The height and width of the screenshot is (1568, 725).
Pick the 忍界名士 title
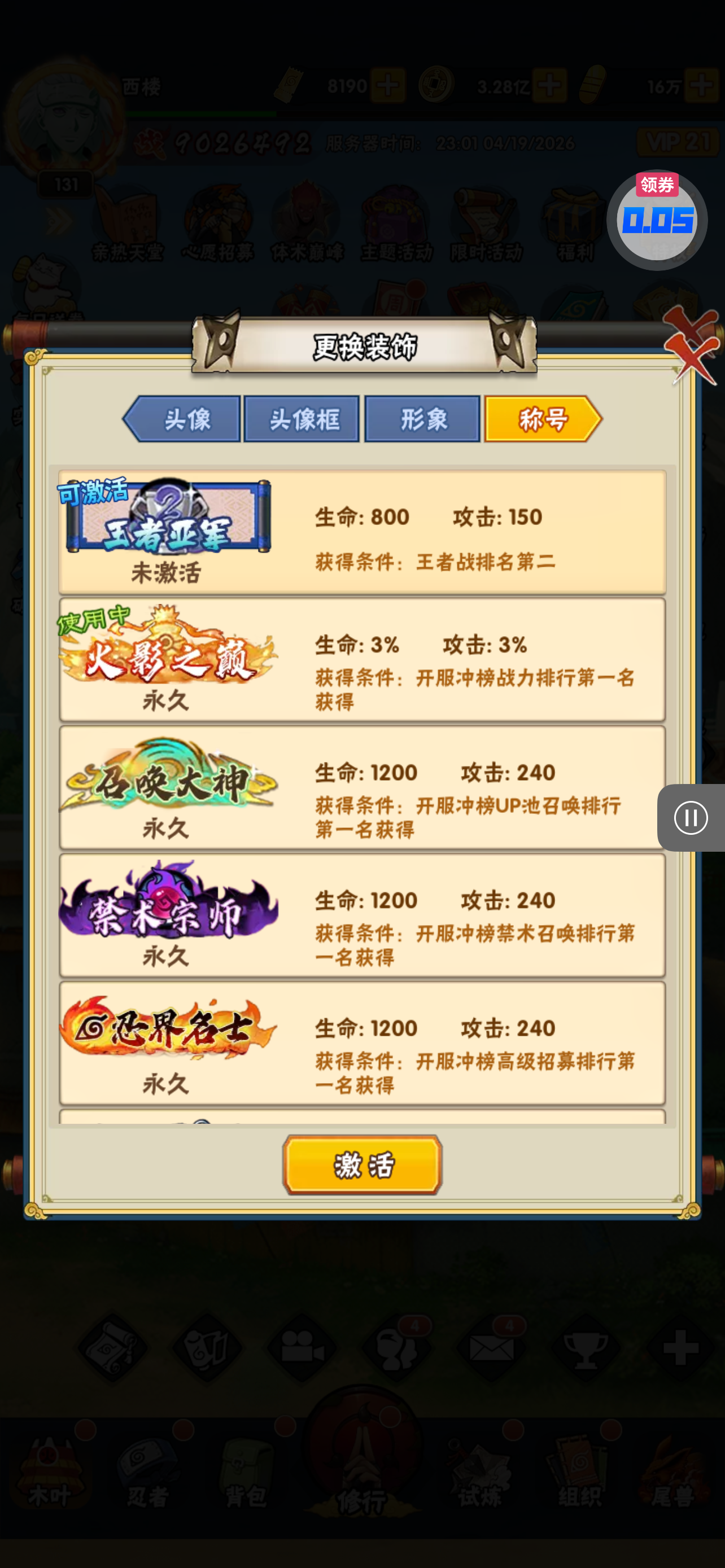[362, 1043]
